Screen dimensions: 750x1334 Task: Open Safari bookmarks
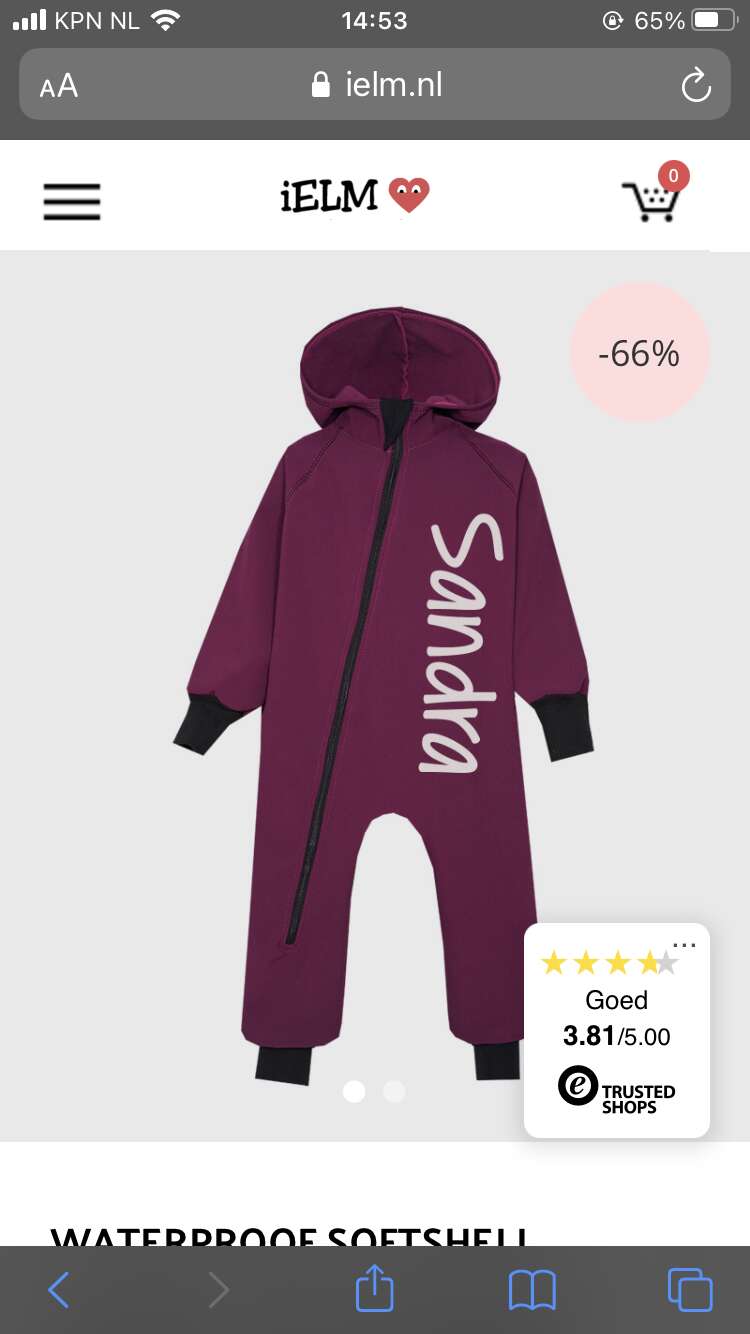tap(532, 1290)
